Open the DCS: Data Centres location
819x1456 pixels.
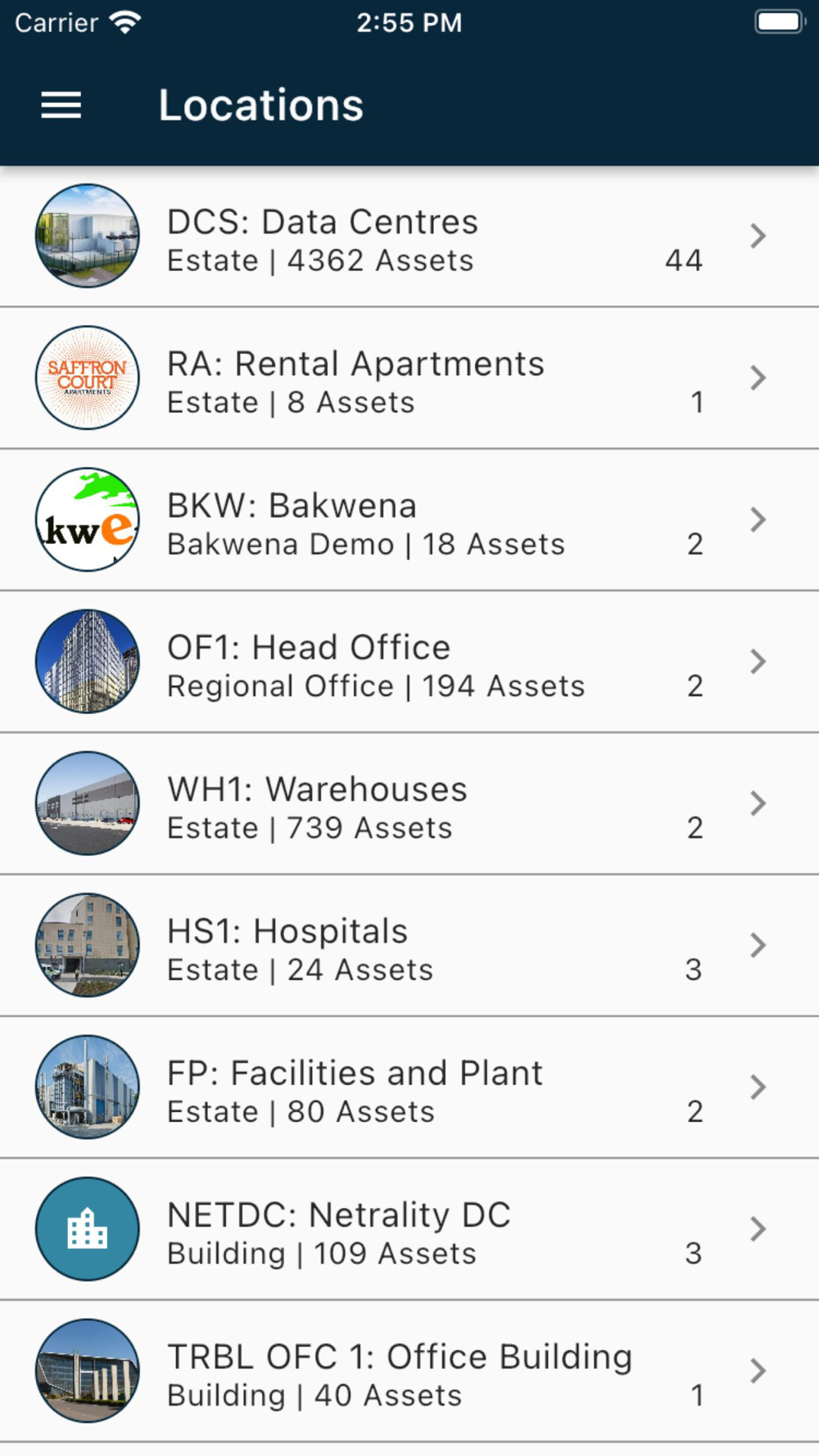click(409, 237)
